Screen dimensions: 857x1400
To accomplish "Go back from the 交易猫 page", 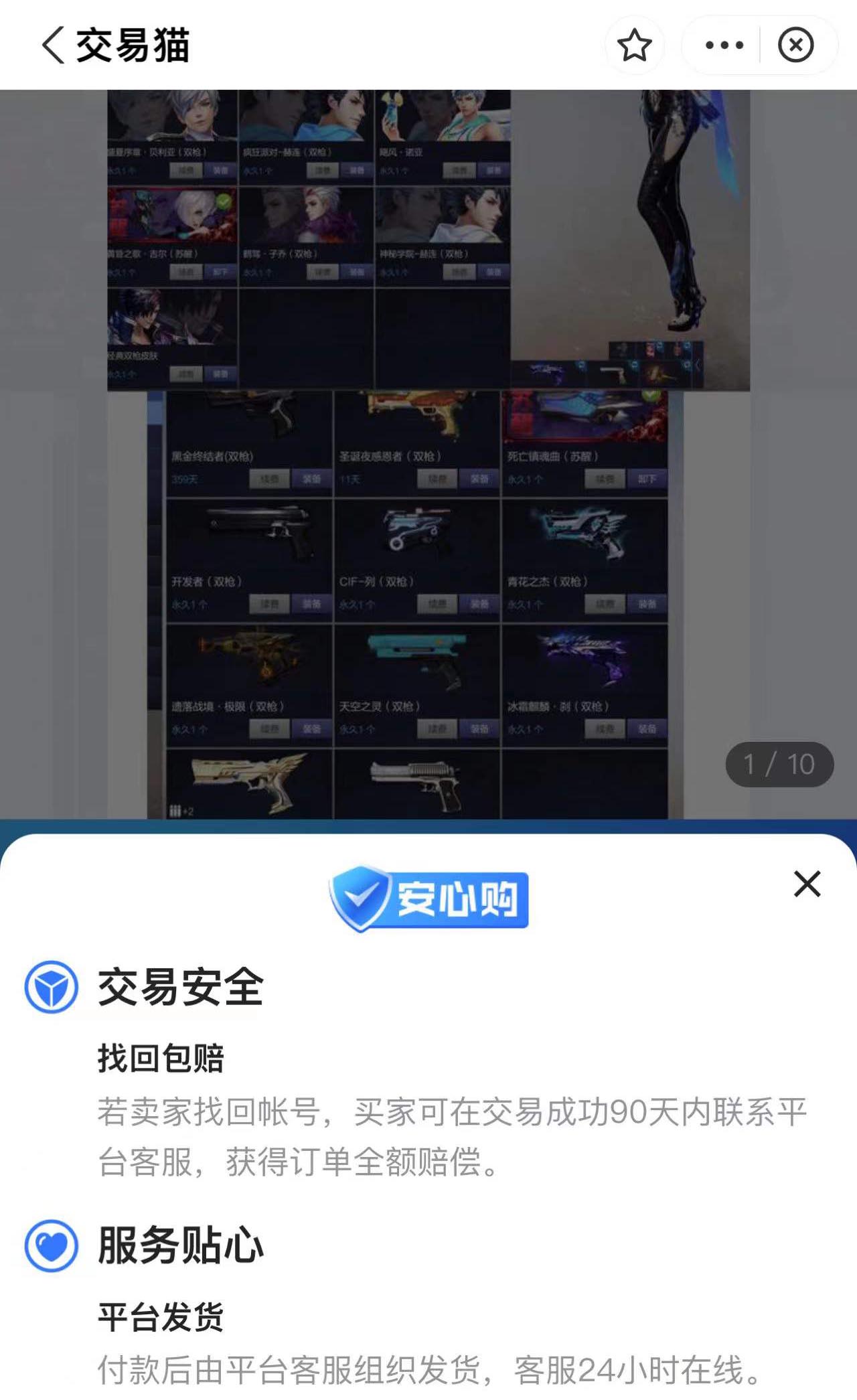I will (54, 45).
